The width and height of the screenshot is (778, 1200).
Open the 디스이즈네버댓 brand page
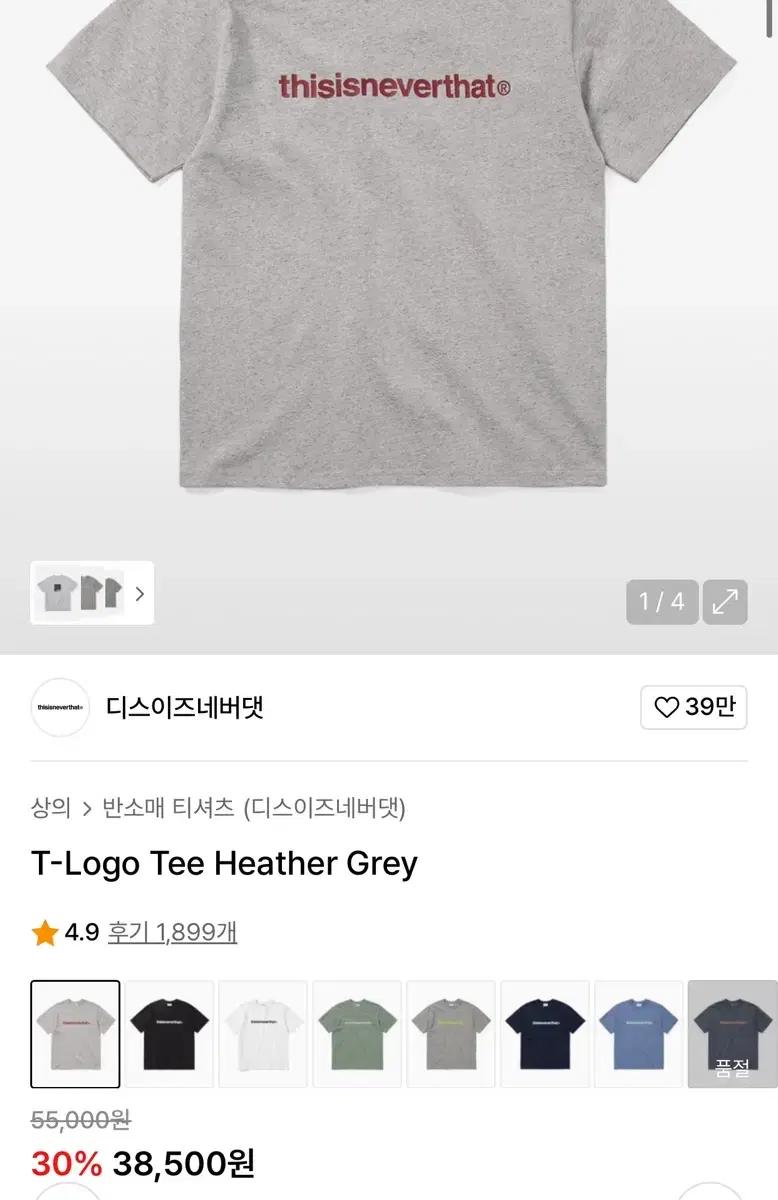[184, 708]
